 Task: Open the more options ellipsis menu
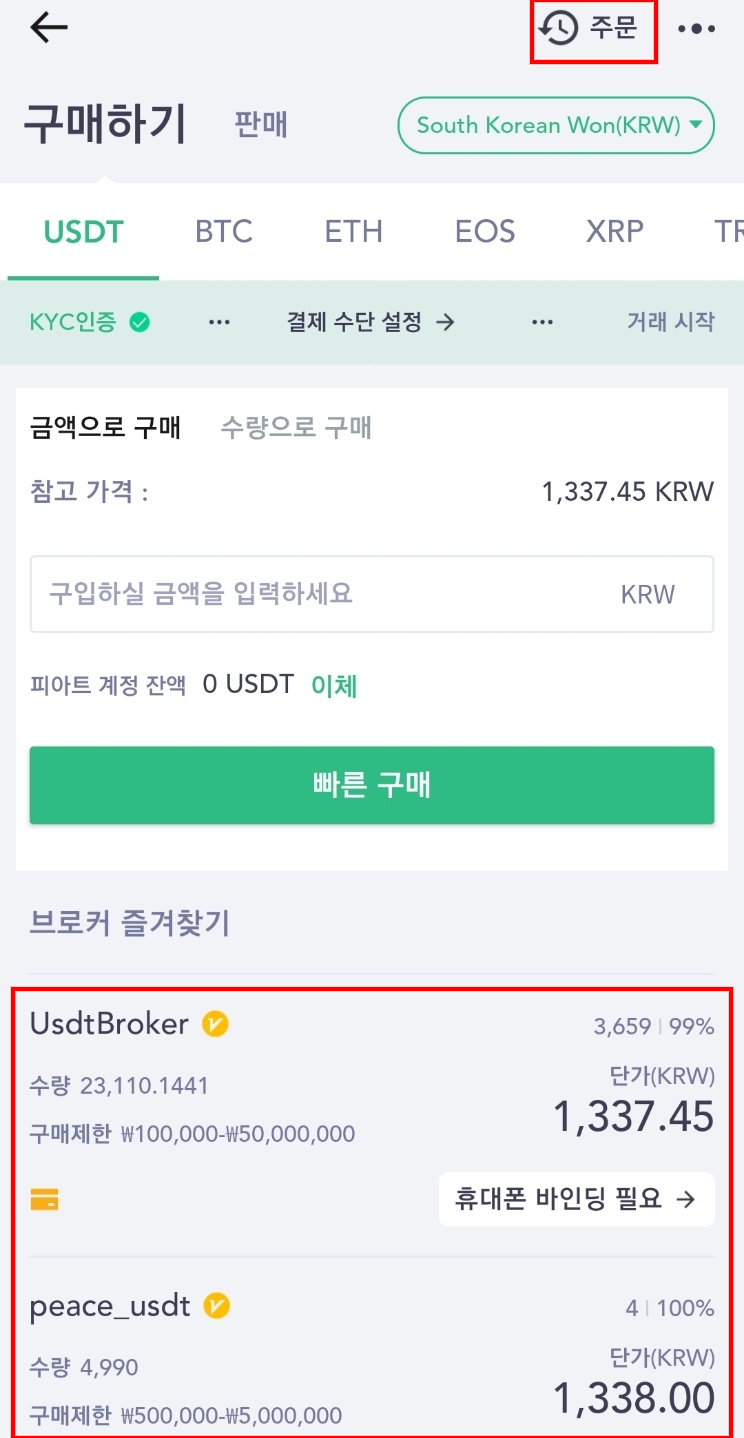(697, 28)
